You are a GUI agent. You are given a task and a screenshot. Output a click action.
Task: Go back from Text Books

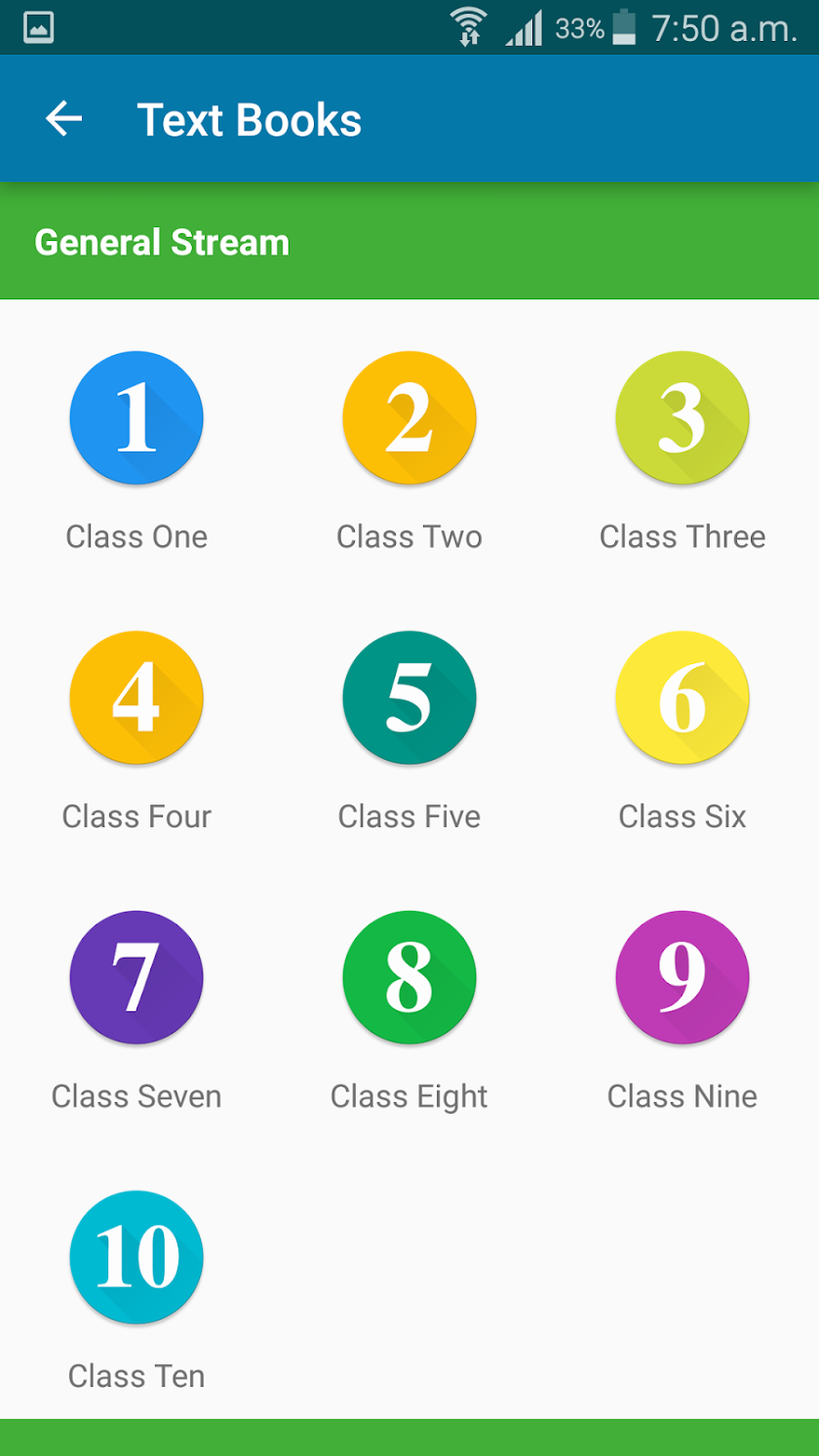pyautogui.click(x=64, y=119)
